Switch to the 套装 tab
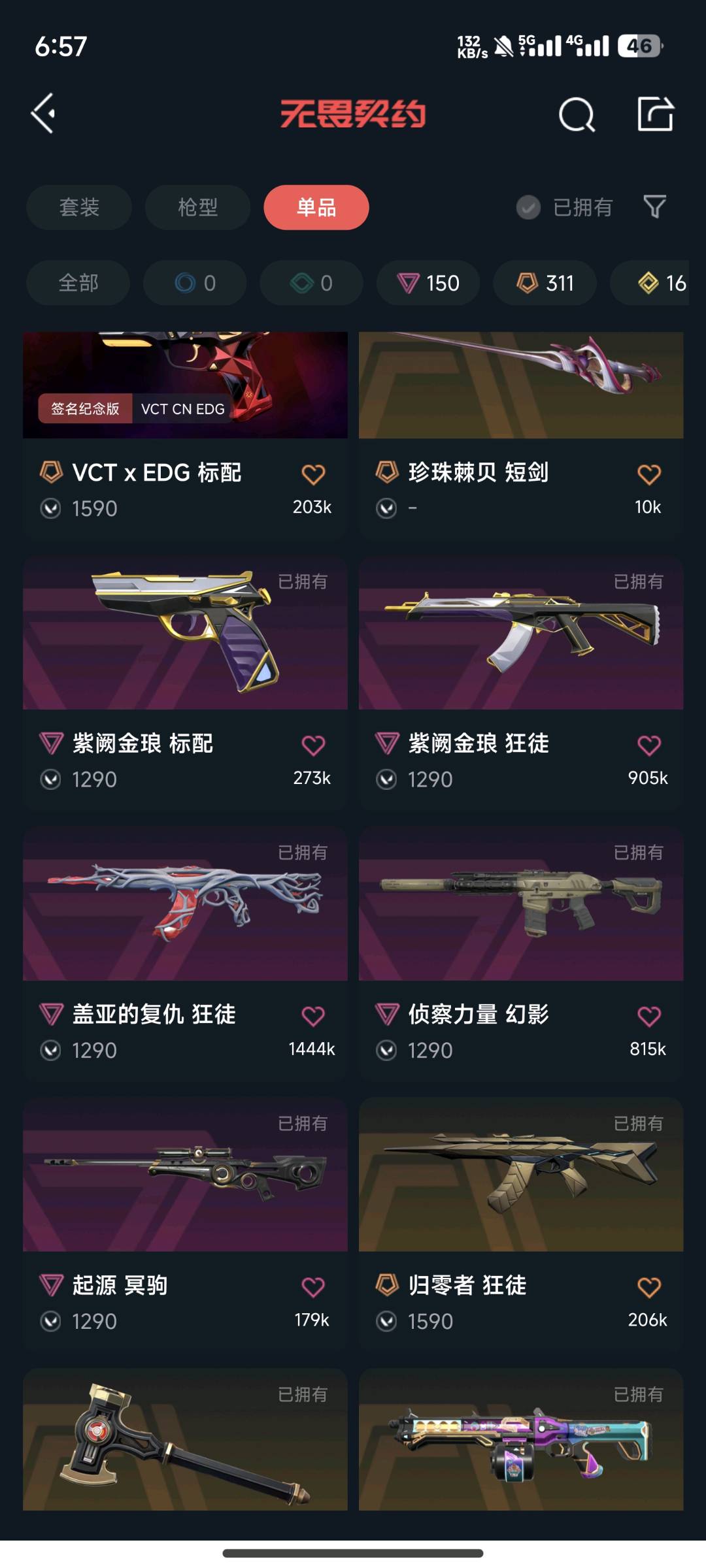The image size is (706, 1568). tap(79, 207)
